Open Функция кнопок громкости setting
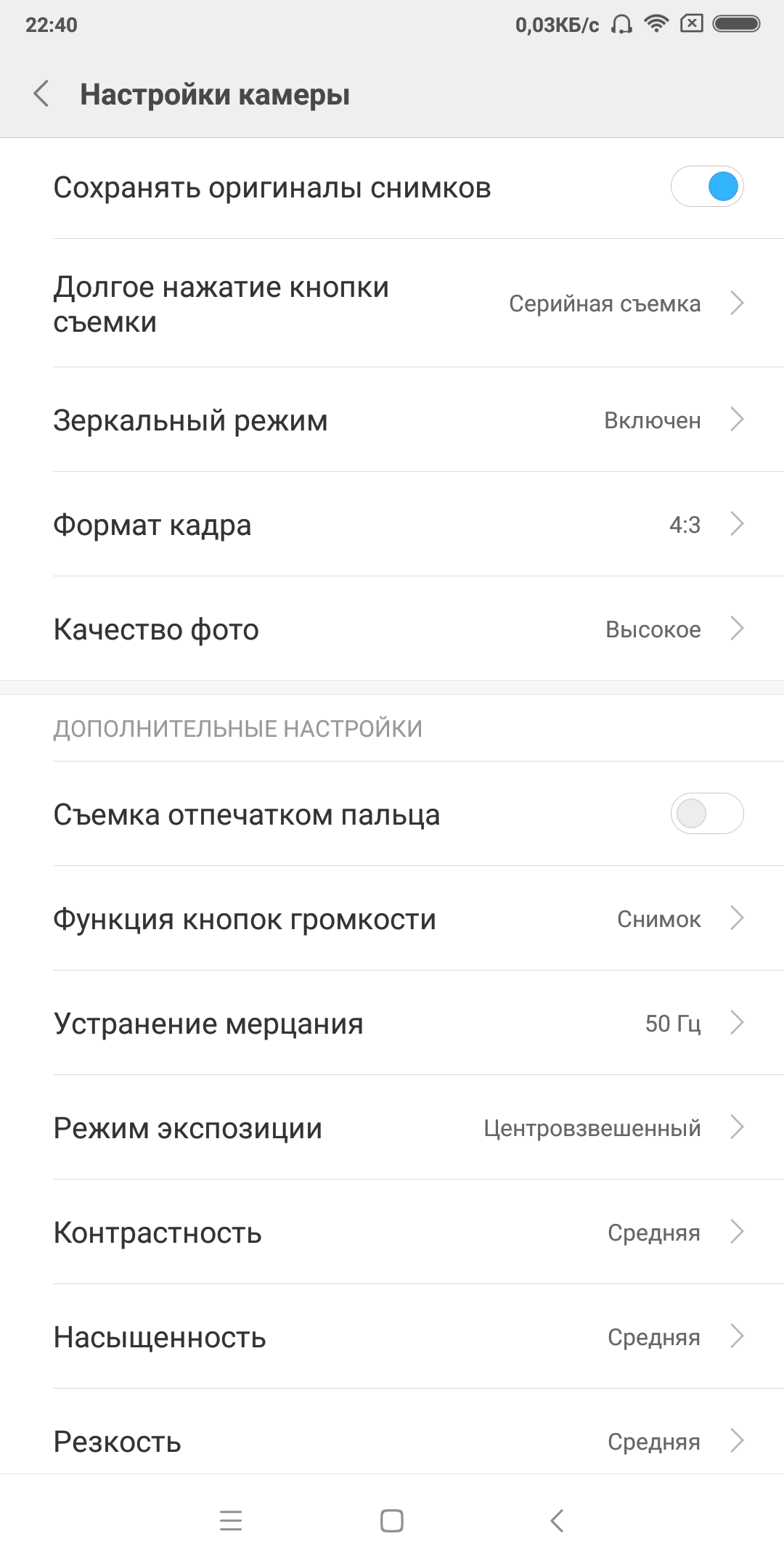The height and width of the screenshot is (1568, 784). click(x=392, y=918)
